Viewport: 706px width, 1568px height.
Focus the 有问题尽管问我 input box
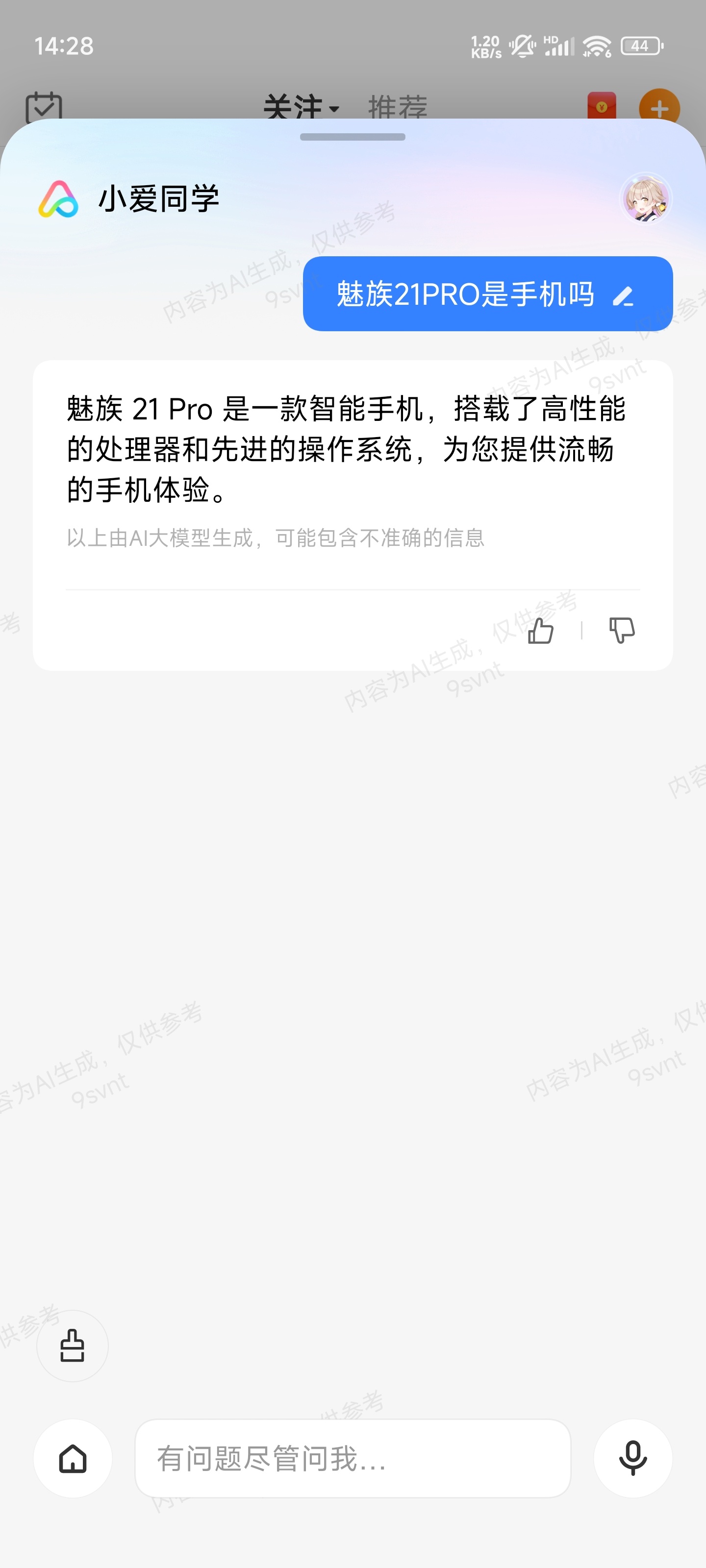click(x=352, y=1458)
